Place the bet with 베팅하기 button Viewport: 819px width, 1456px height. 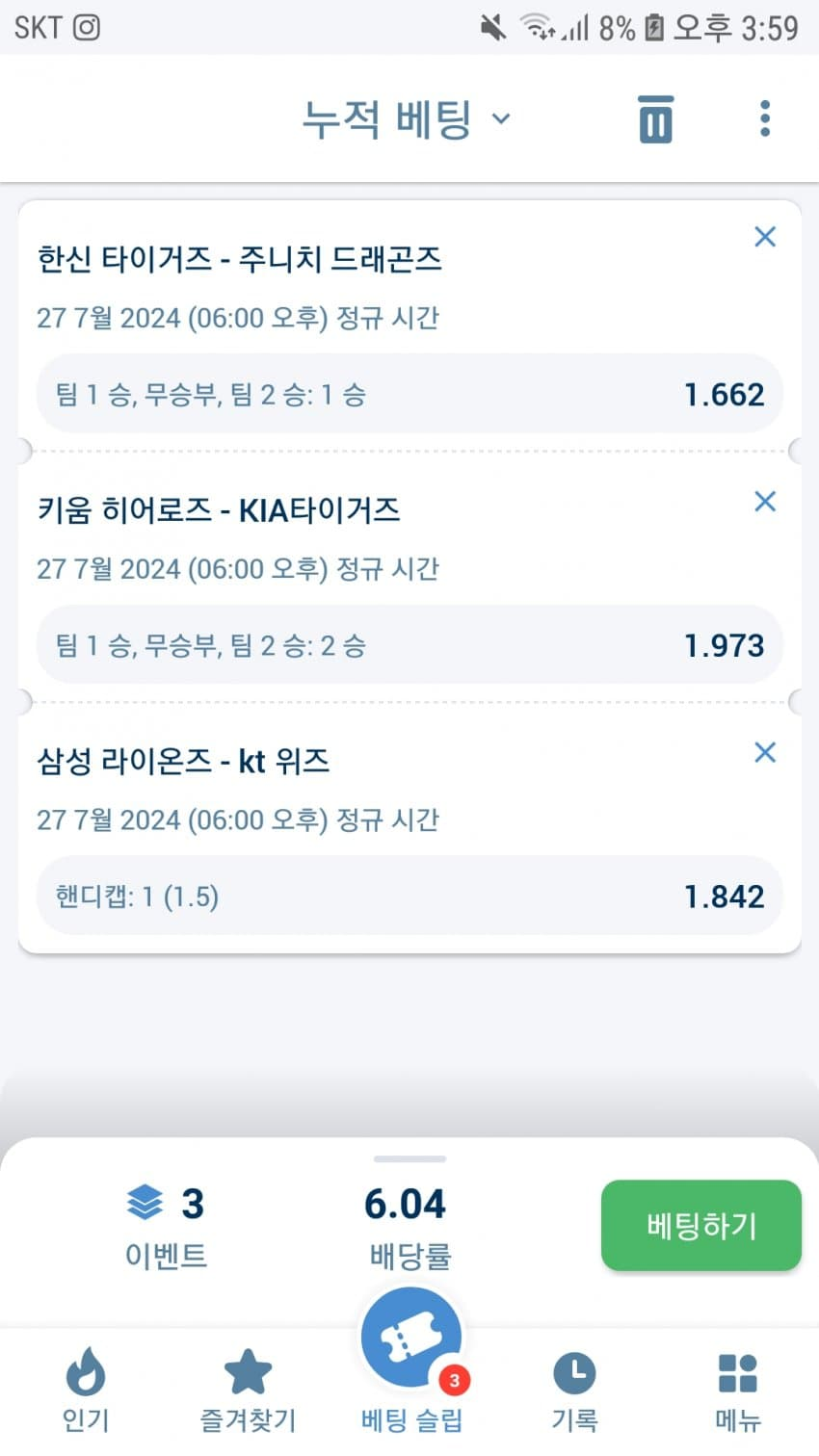point(700,1225)
